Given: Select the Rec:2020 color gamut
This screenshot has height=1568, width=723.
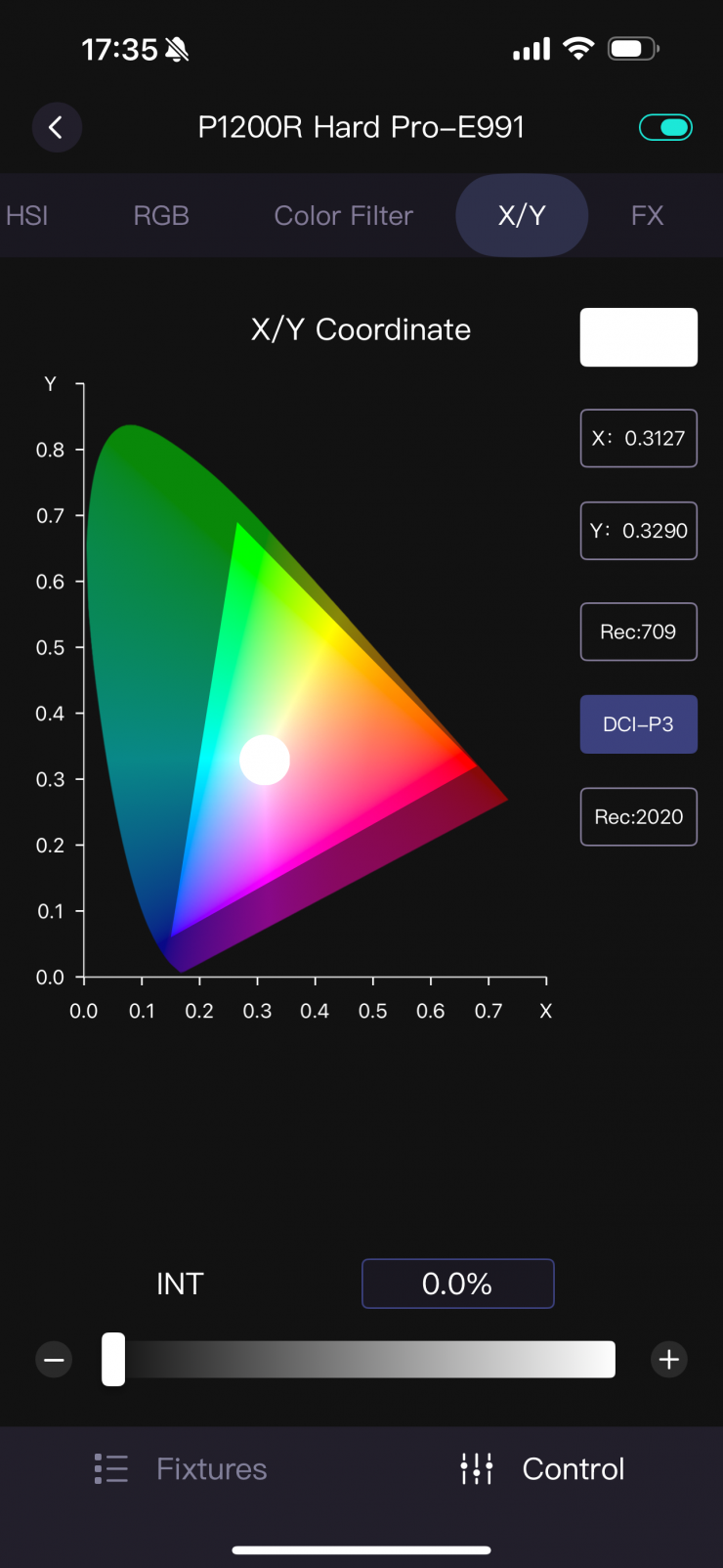Looking at the screenshot, I should [639, 816].
